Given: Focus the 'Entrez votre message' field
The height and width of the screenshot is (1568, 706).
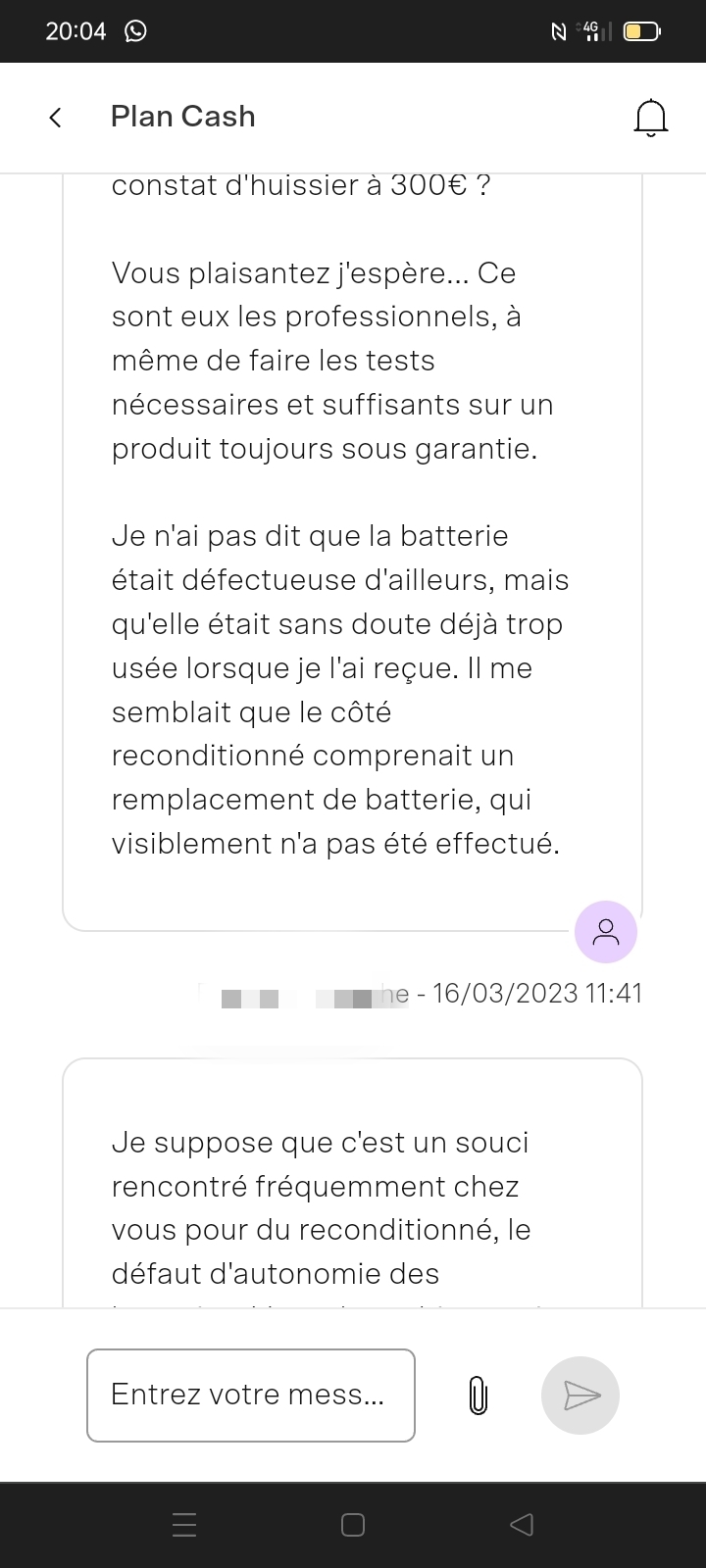Looking at the screenshot, I should (x=250, y=1396).
